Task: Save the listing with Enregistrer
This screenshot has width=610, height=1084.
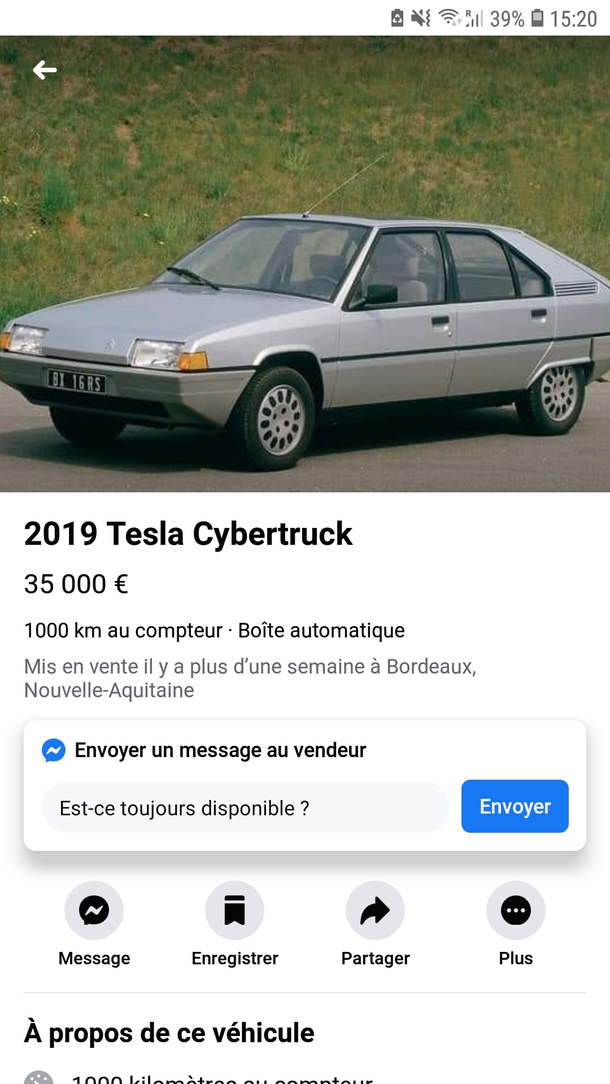Action: (234, 911)
